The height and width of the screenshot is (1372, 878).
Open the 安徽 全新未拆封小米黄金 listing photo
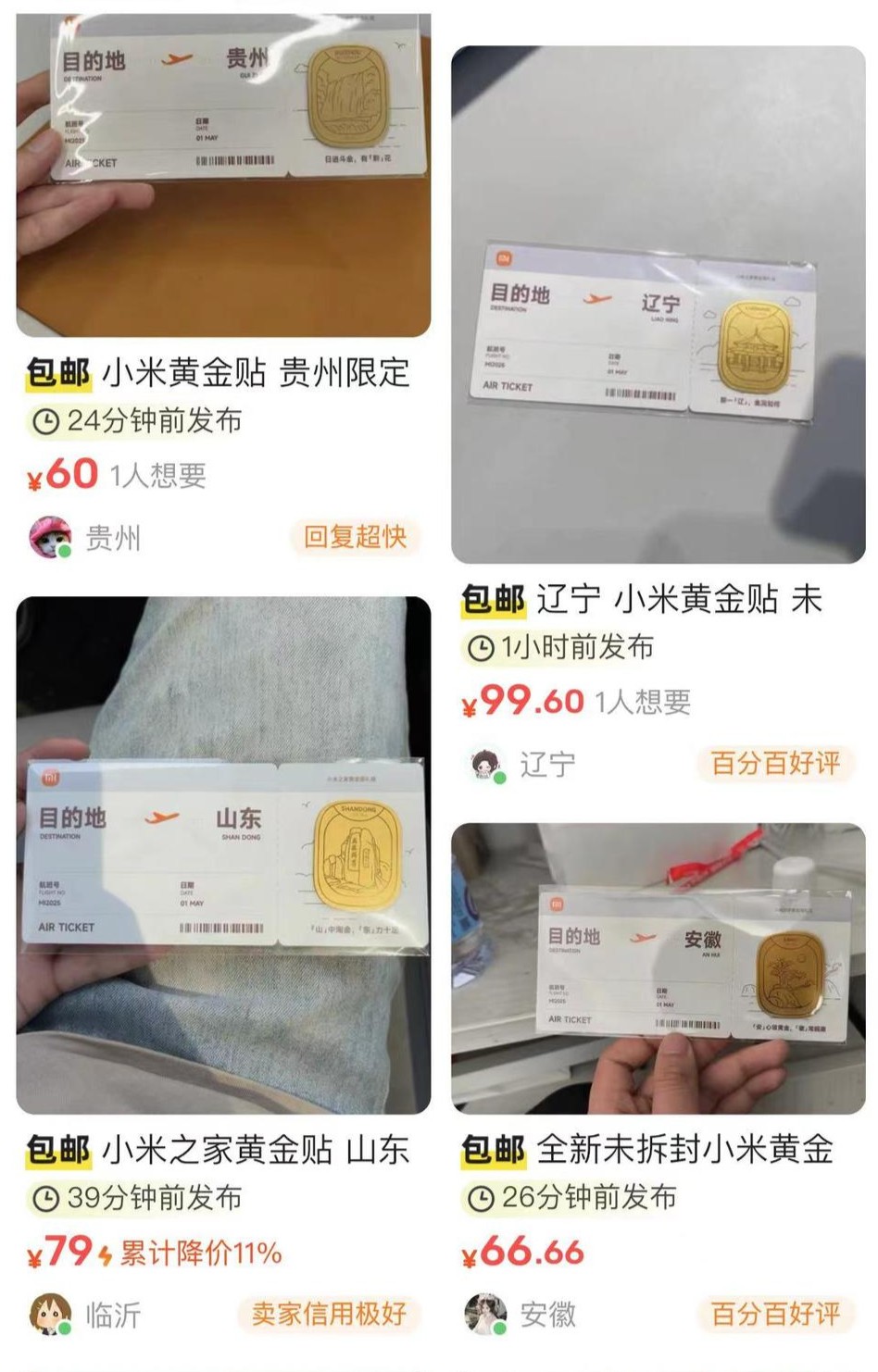pyautogui.click(x=658, y=967)
